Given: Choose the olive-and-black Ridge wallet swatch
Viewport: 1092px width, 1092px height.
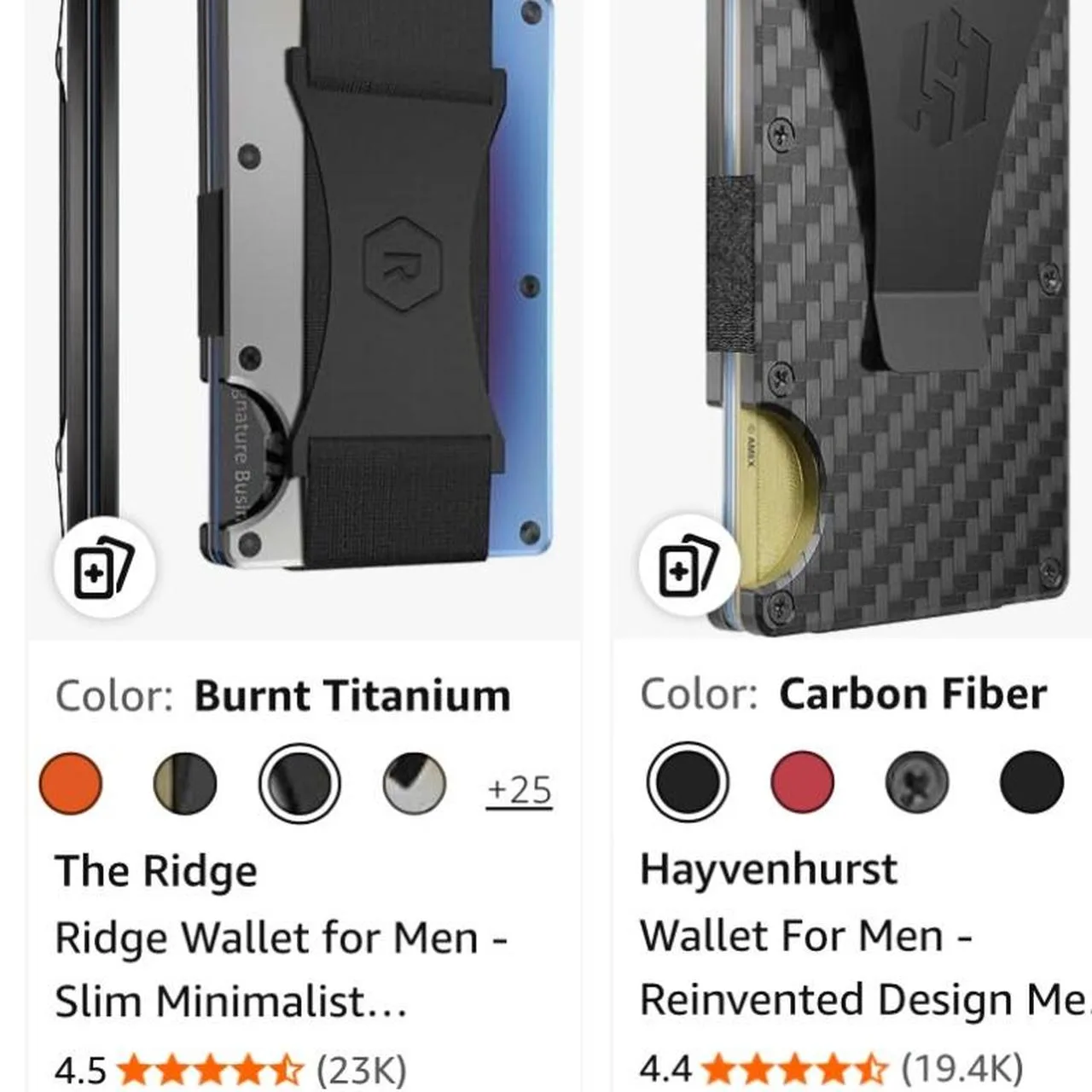Looking at the screenshot, I should pos(185,783).
